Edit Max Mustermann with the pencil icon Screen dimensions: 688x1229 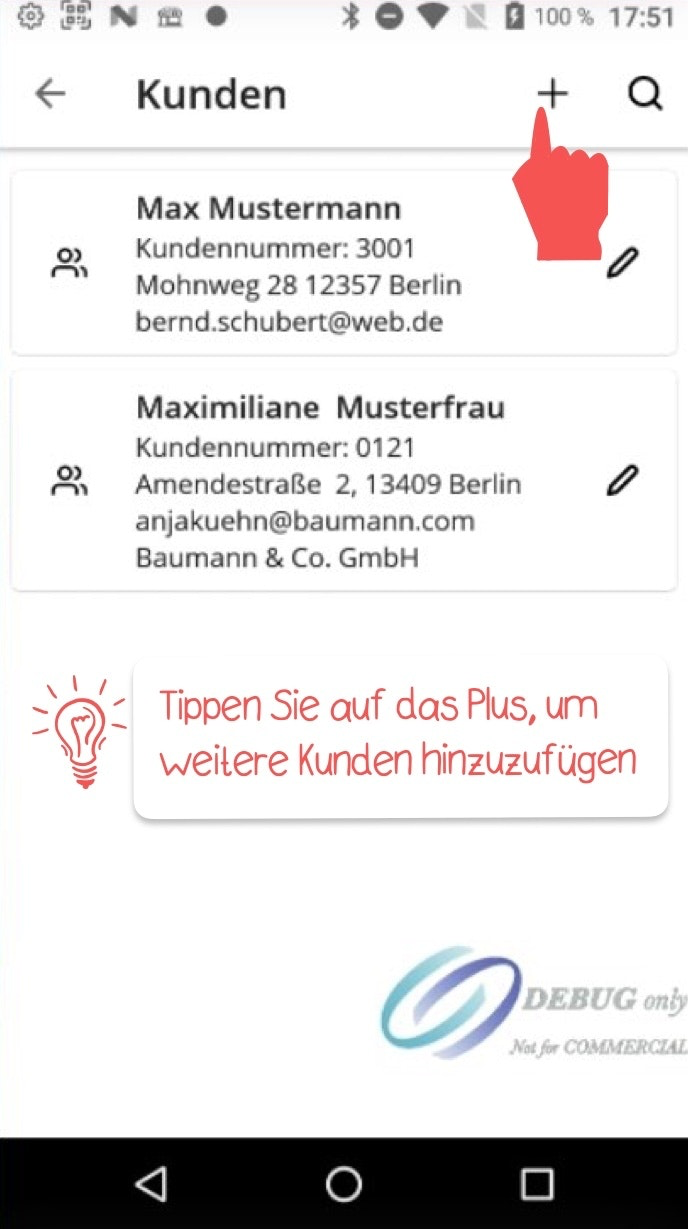coord(622,265)
